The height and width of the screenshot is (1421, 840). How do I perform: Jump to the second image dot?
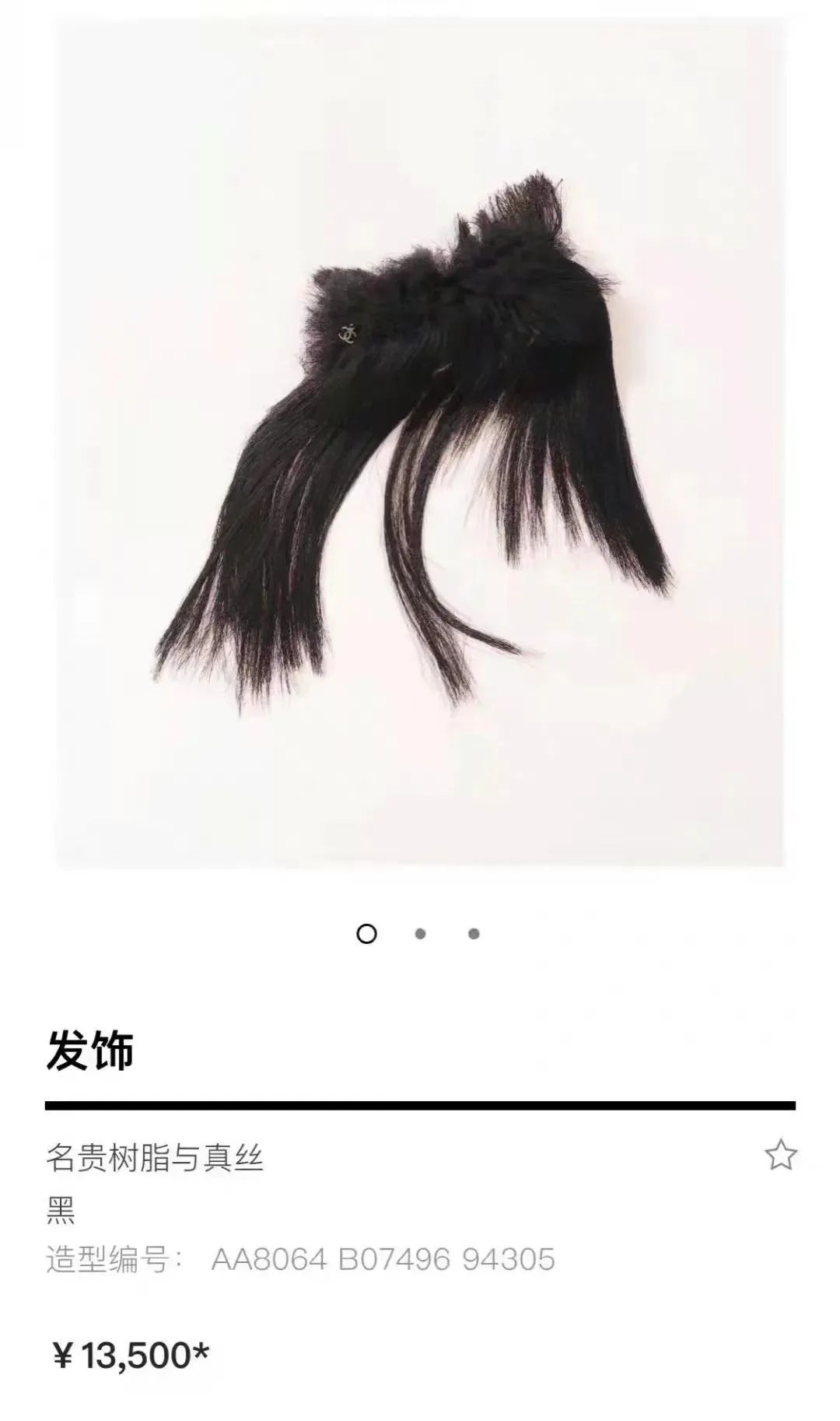(x=420, y=934)
